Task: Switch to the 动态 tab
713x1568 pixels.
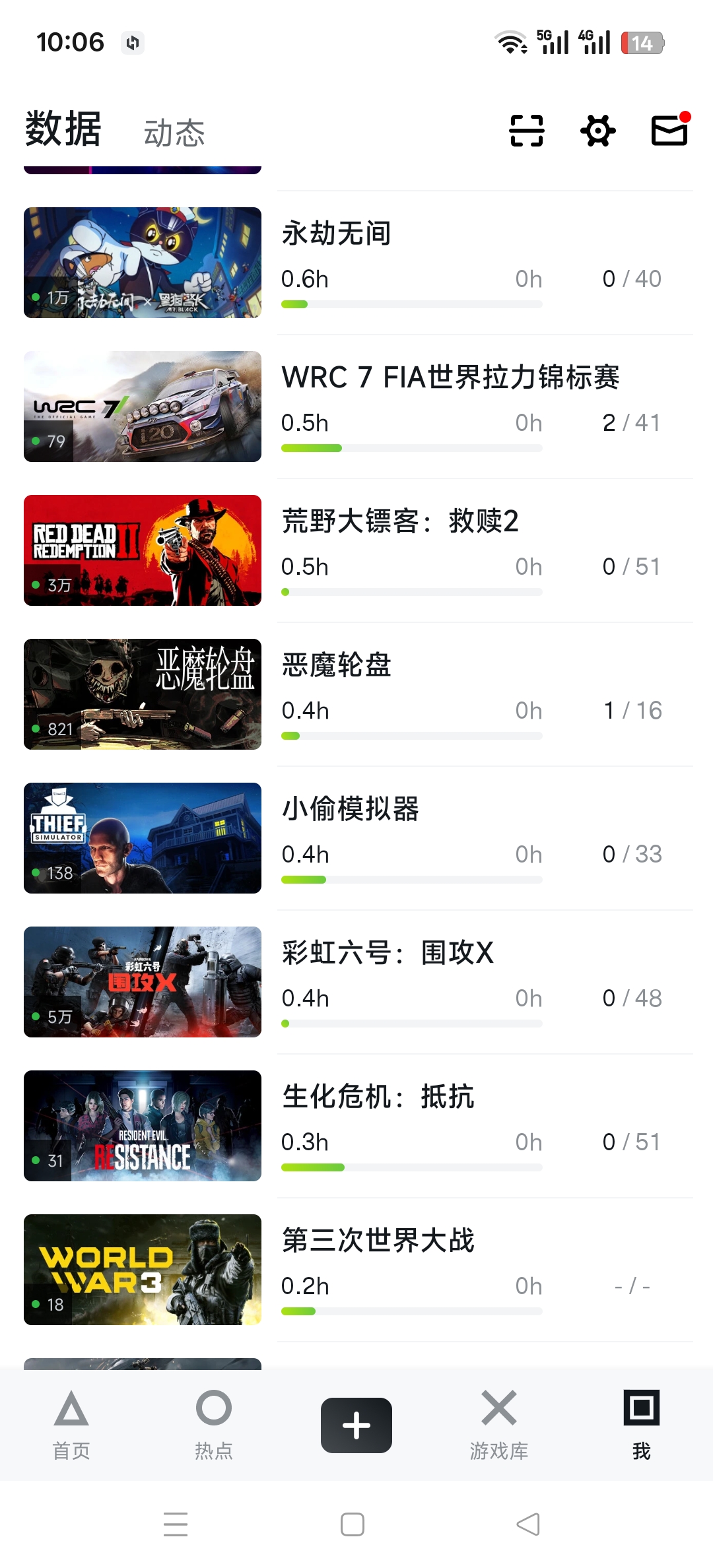Action: pyautogui.click(x=174, y=133)
